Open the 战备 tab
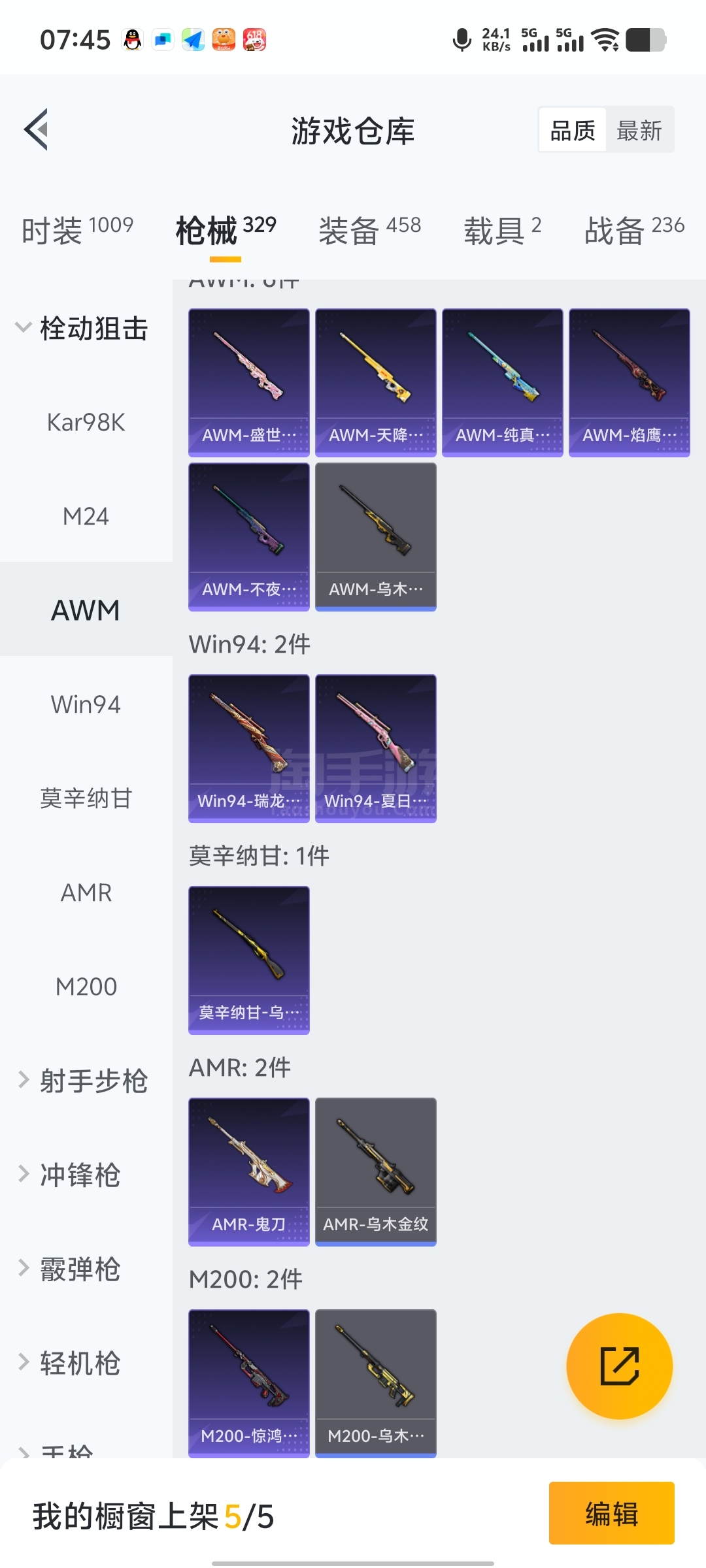706x1568 pixels. (634, 230)
